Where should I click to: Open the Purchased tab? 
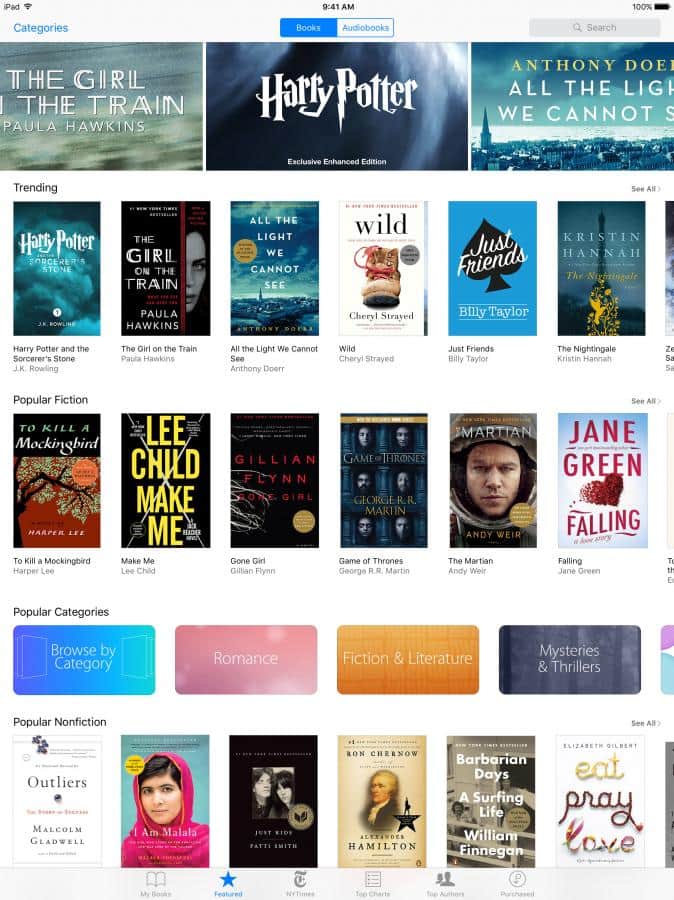pos(517,883)
